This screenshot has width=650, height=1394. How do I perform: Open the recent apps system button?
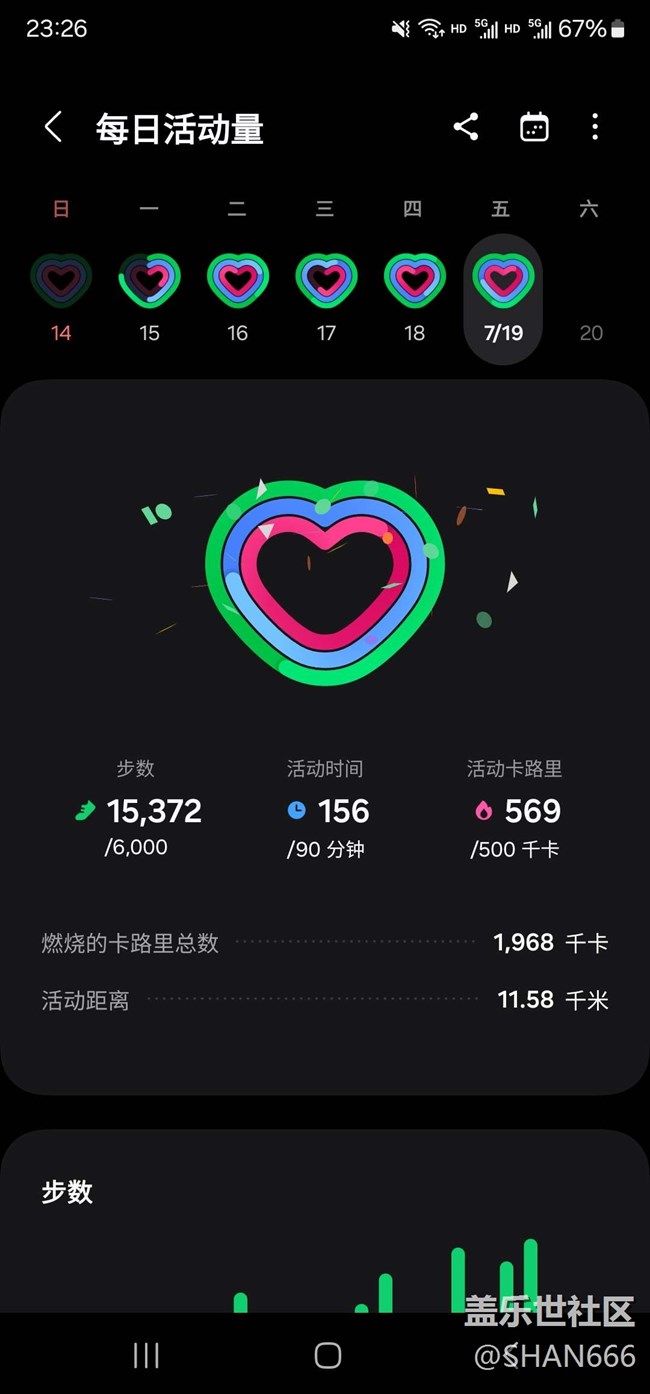click(146, 1355)
